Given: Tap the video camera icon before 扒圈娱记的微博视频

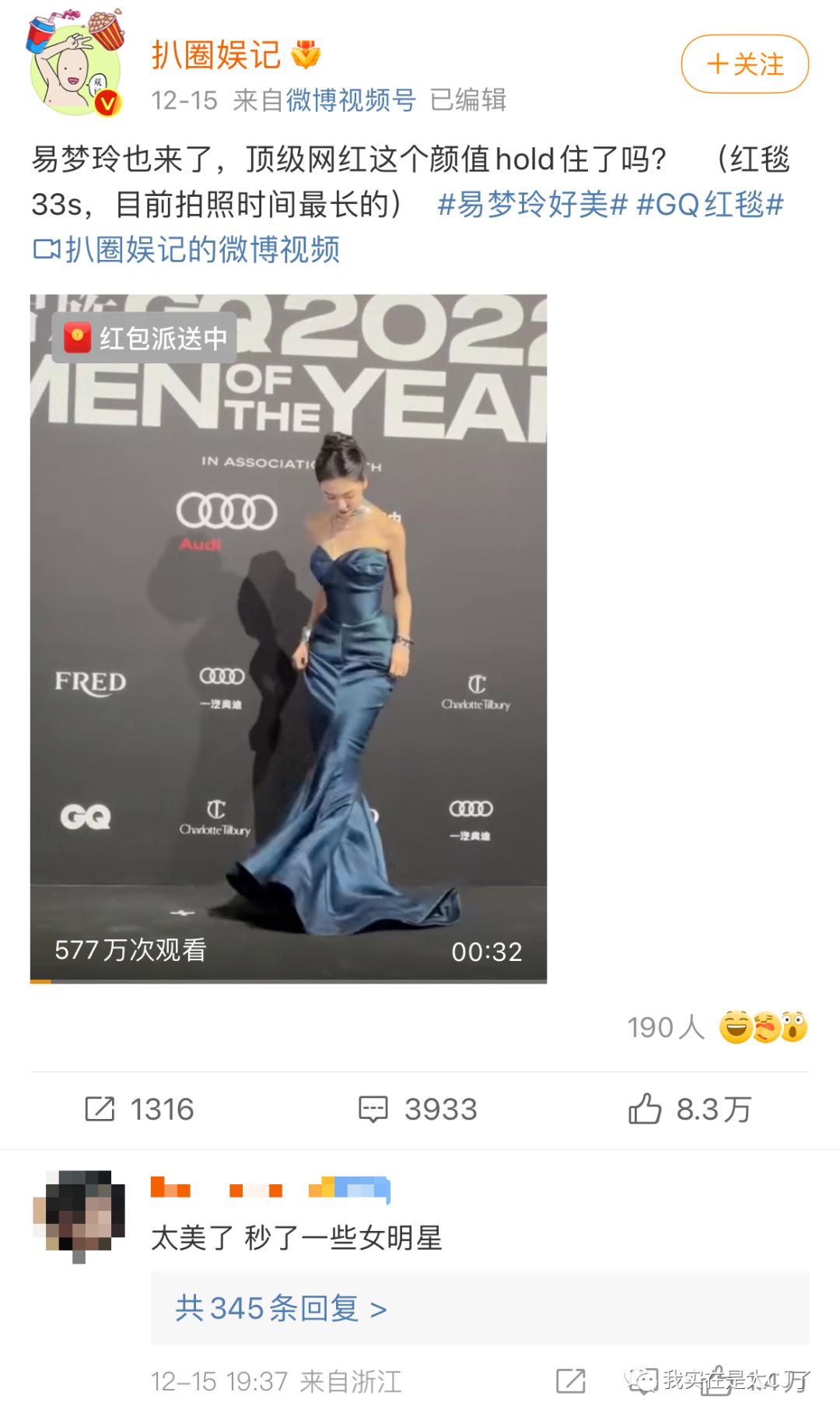Looking at the screenshot, I should 48,249.
